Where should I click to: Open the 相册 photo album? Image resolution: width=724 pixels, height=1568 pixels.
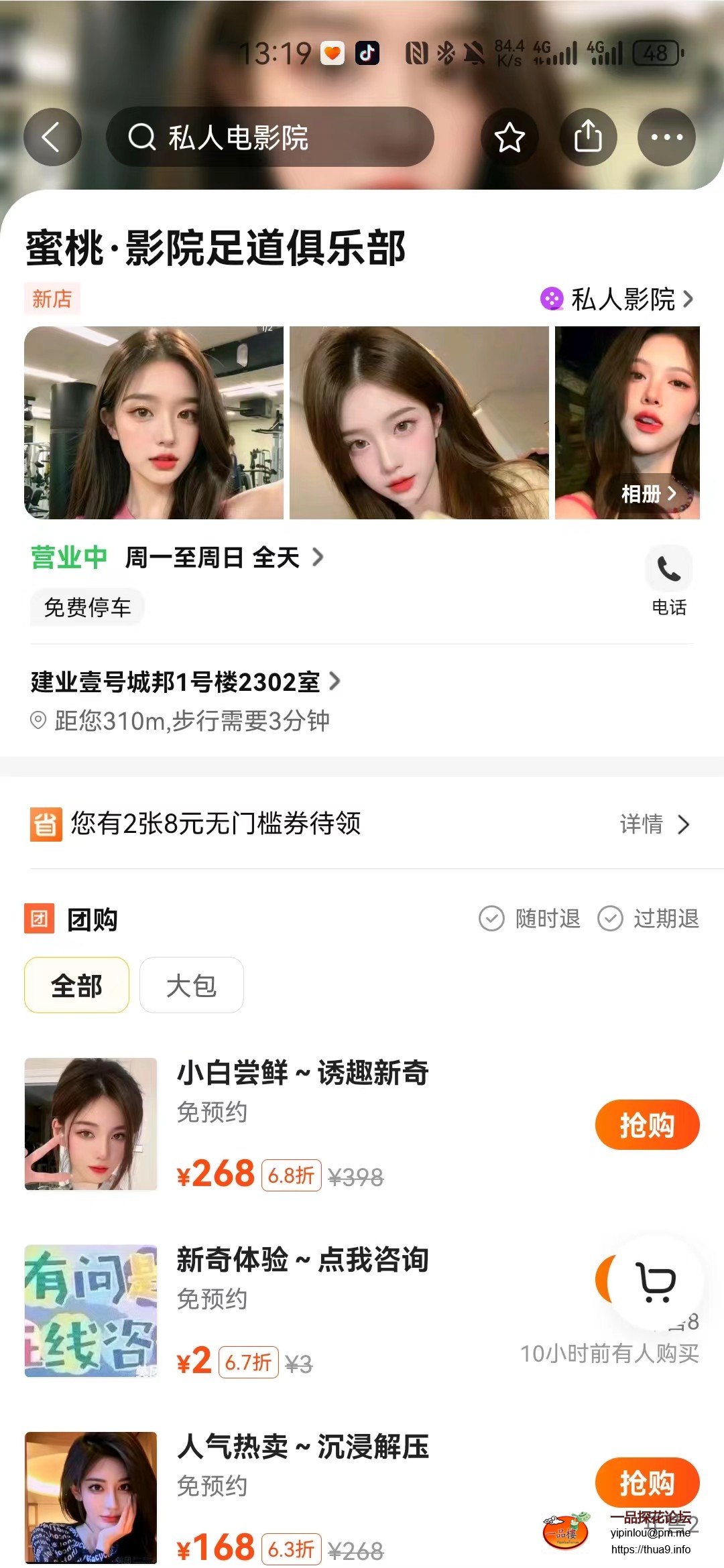point(648,494)
